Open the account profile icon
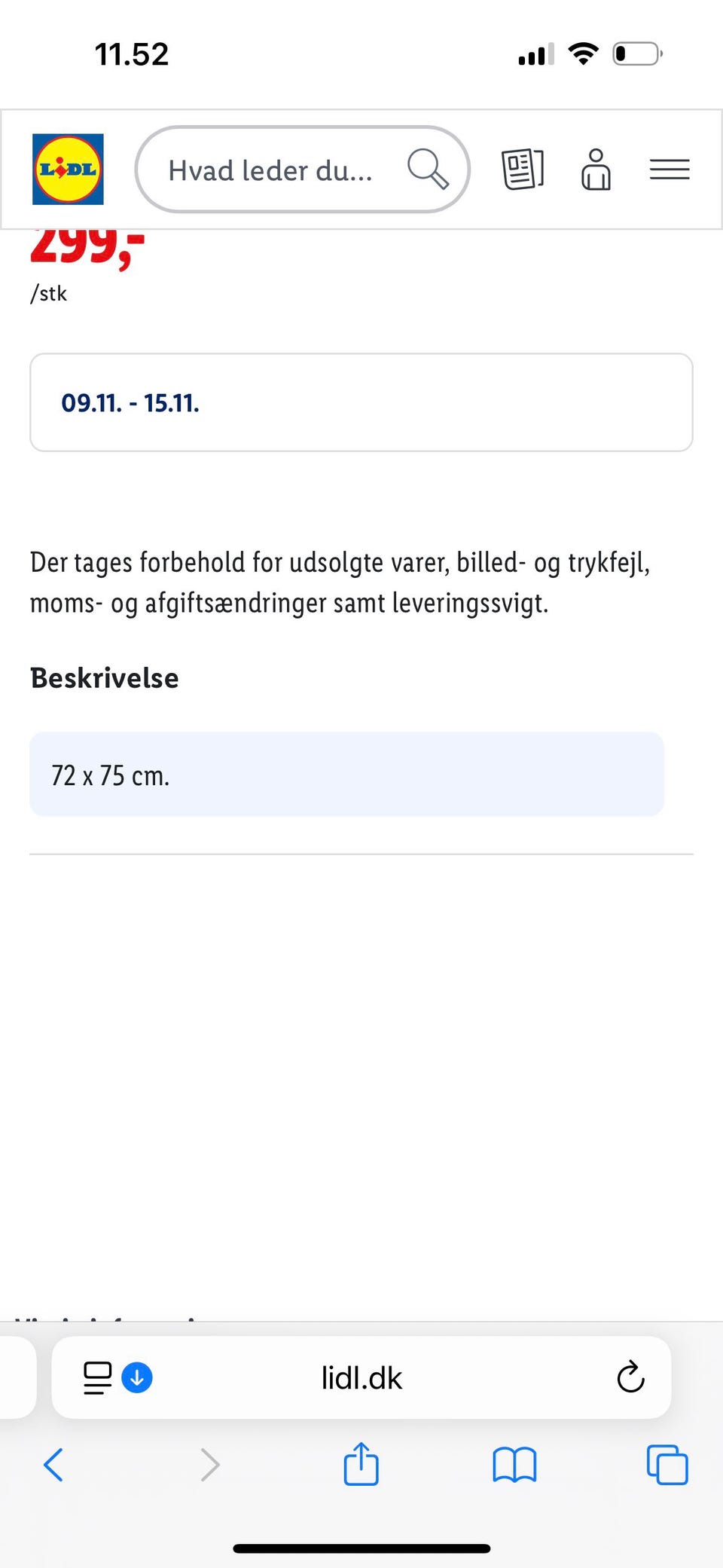 pos(596,169)
